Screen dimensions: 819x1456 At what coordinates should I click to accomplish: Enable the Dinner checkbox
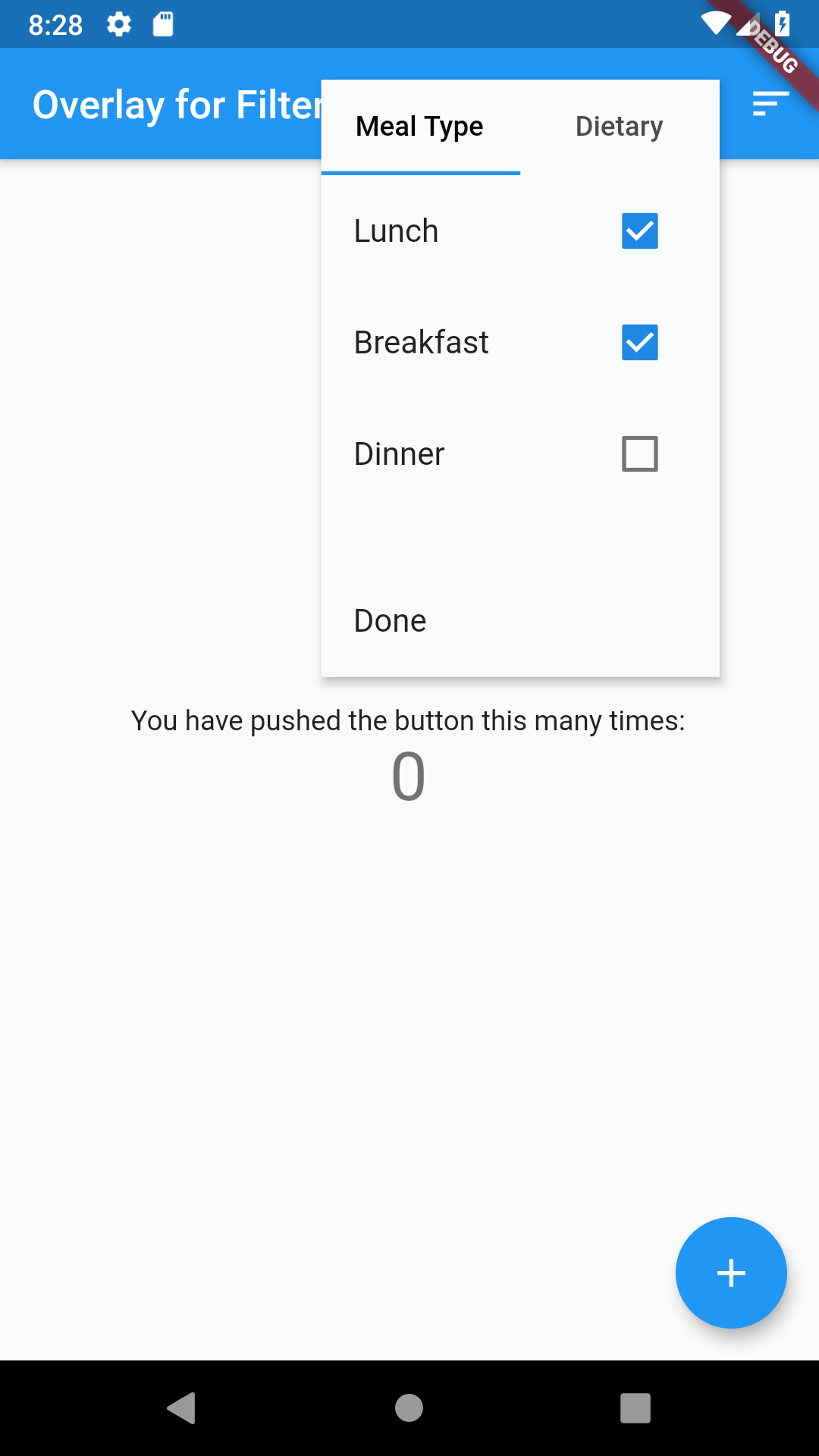pos(639,453)
